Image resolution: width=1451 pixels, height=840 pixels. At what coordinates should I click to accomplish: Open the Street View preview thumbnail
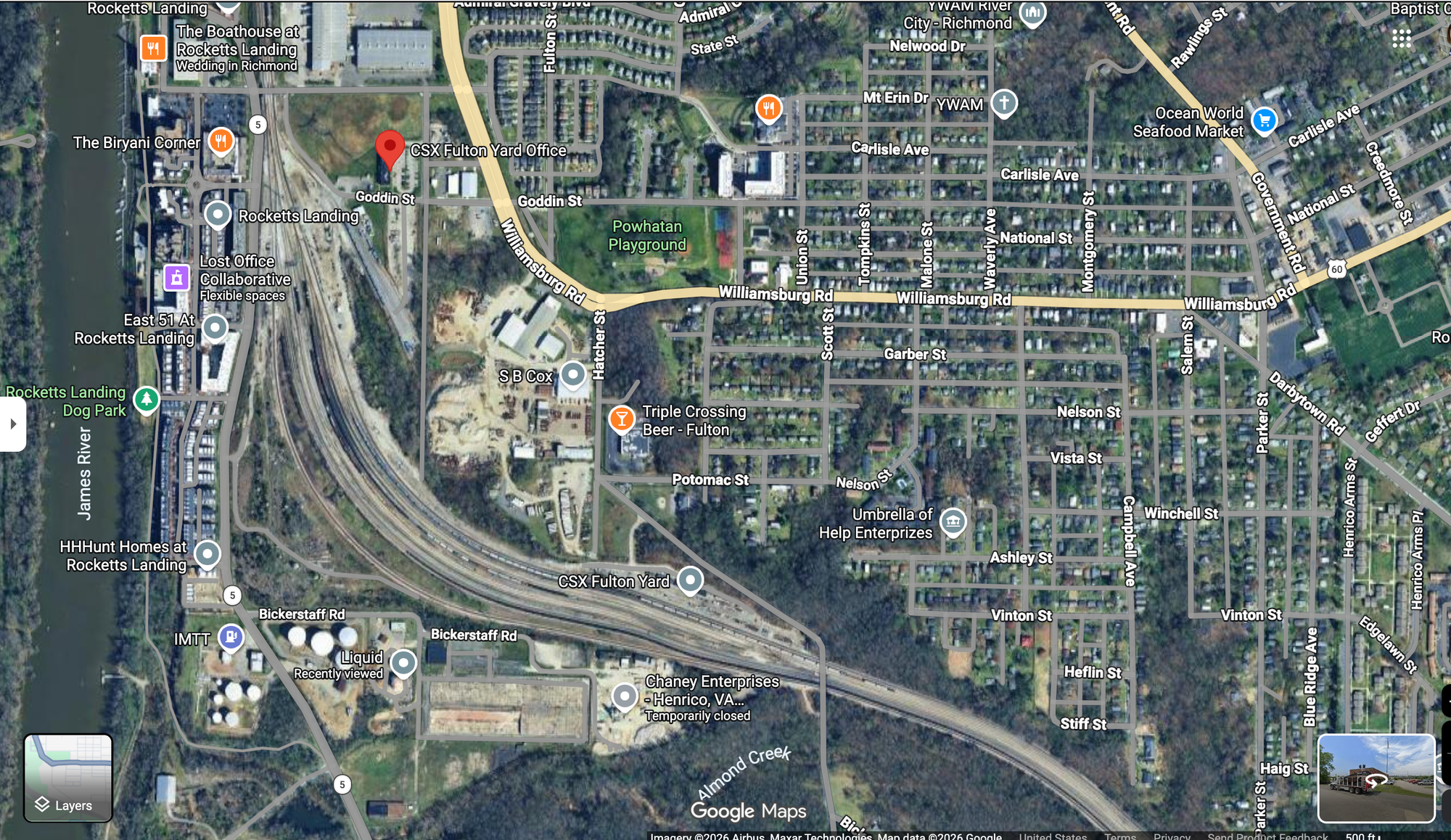click(x=1376, y=778)
